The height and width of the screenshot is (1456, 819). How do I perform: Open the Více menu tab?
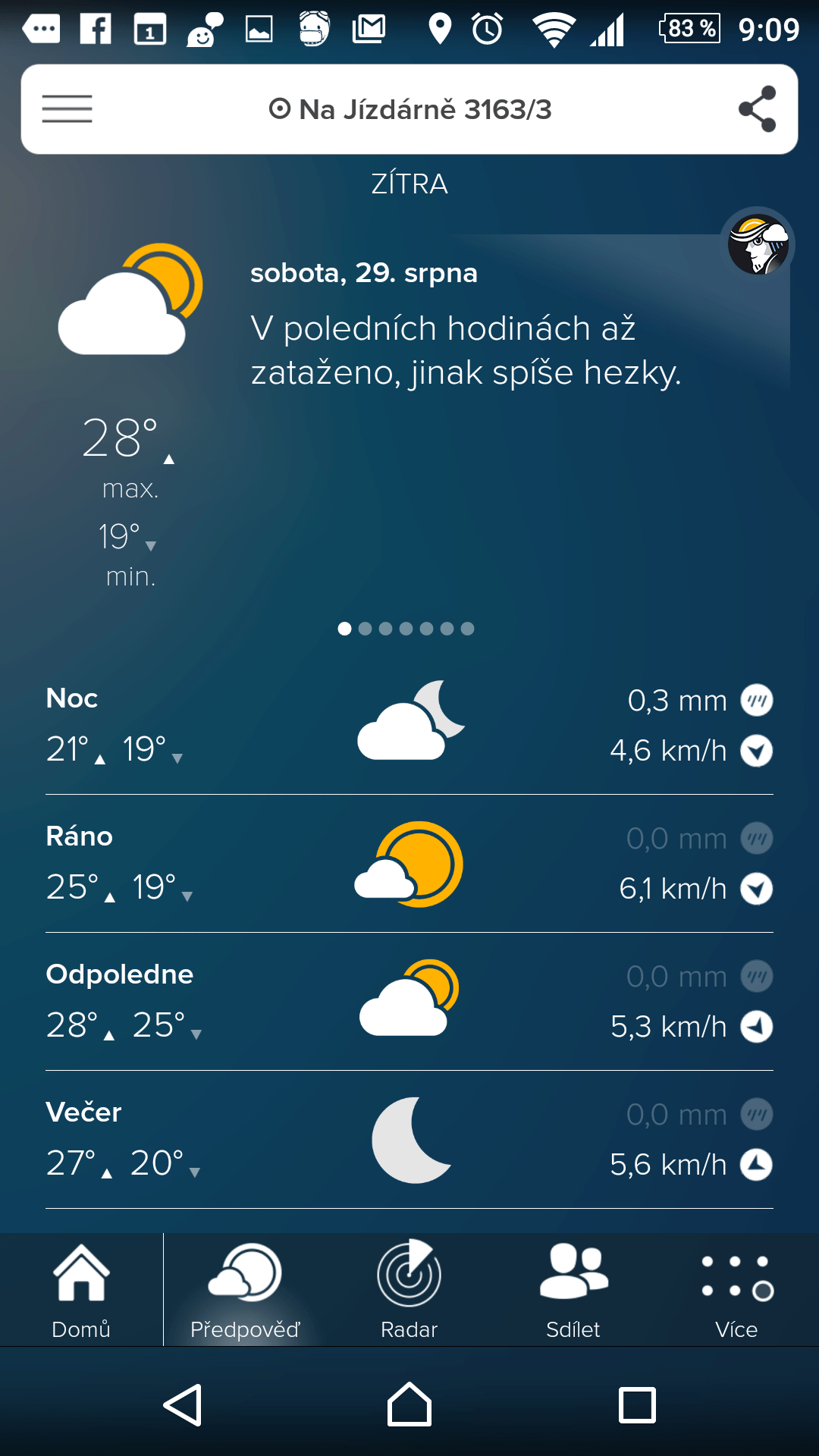click(736, 1291)
